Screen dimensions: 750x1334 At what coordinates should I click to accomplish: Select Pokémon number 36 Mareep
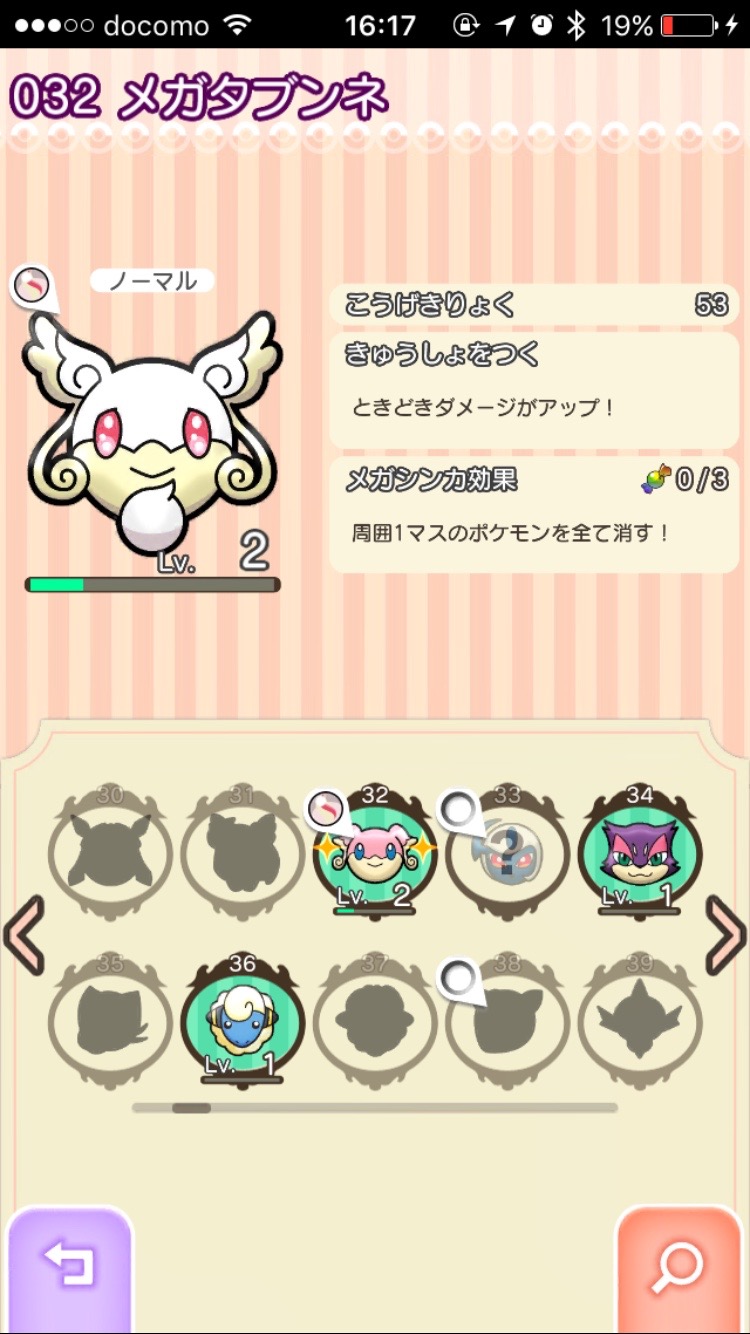(242, 1022)
